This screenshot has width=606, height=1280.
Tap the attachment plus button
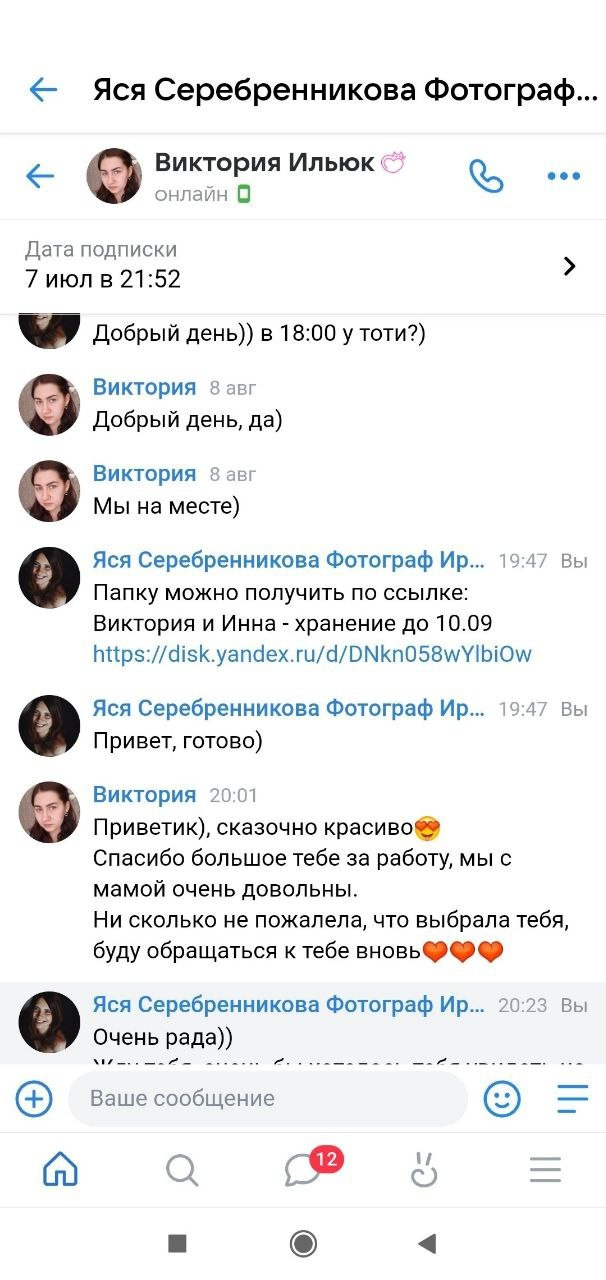point(34,1099)
